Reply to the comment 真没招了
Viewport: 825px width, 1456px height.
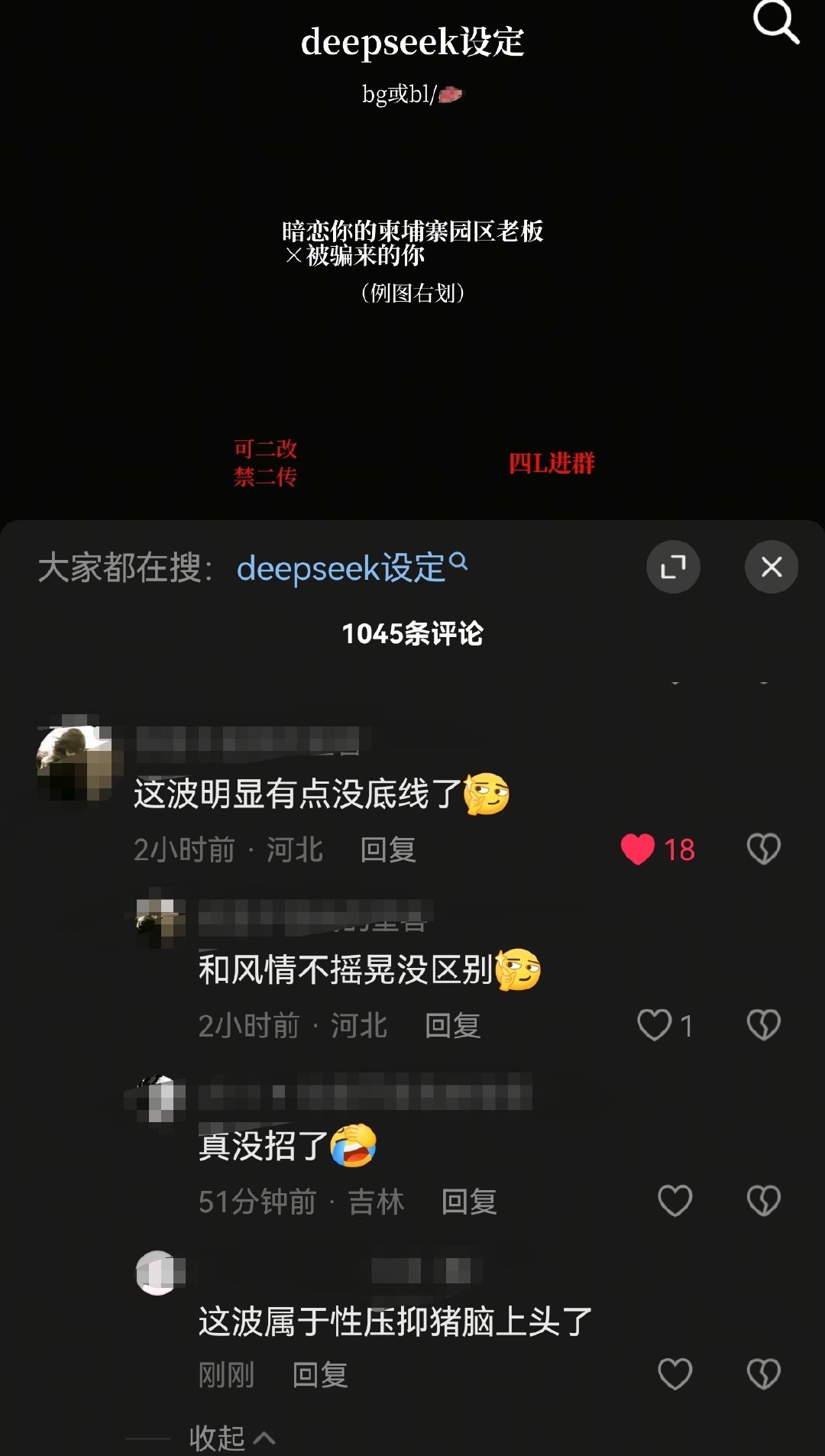click(x=469, y=1202)
